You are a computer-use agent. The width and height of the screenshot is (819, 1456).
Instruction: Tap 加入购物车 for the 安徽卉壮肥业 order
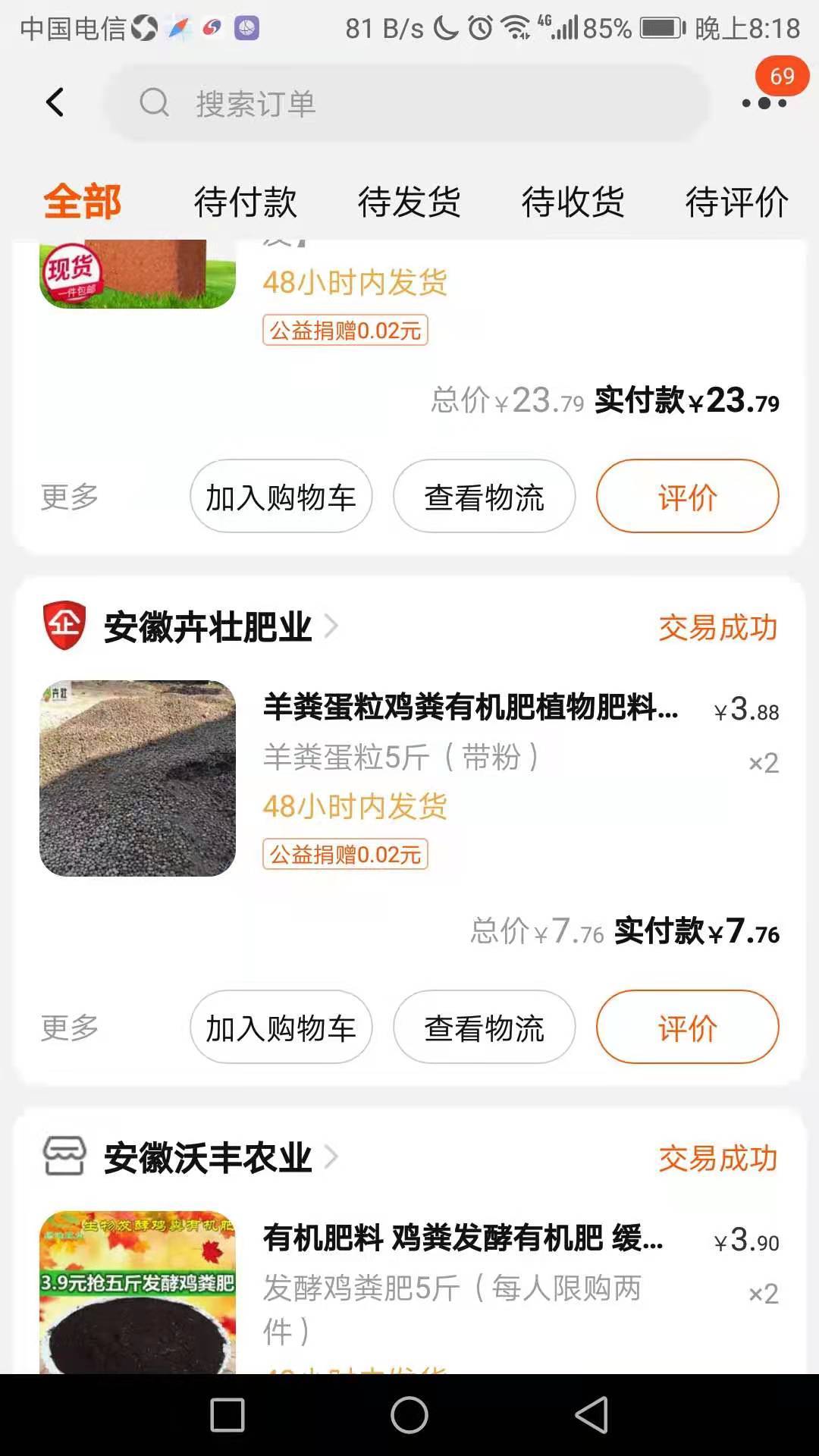281,1028
